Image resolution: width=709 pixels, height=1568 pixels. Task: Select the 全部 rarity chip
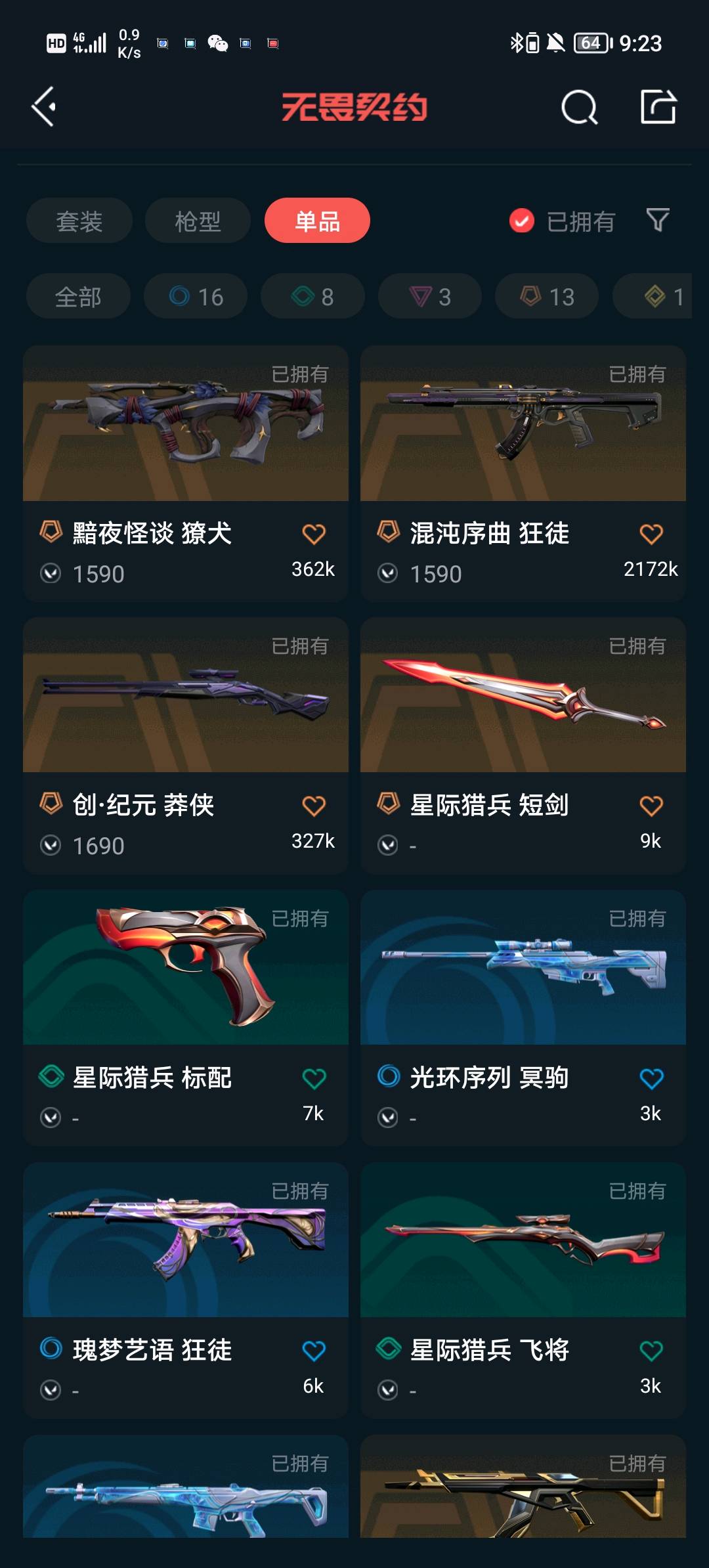[78, 297]
